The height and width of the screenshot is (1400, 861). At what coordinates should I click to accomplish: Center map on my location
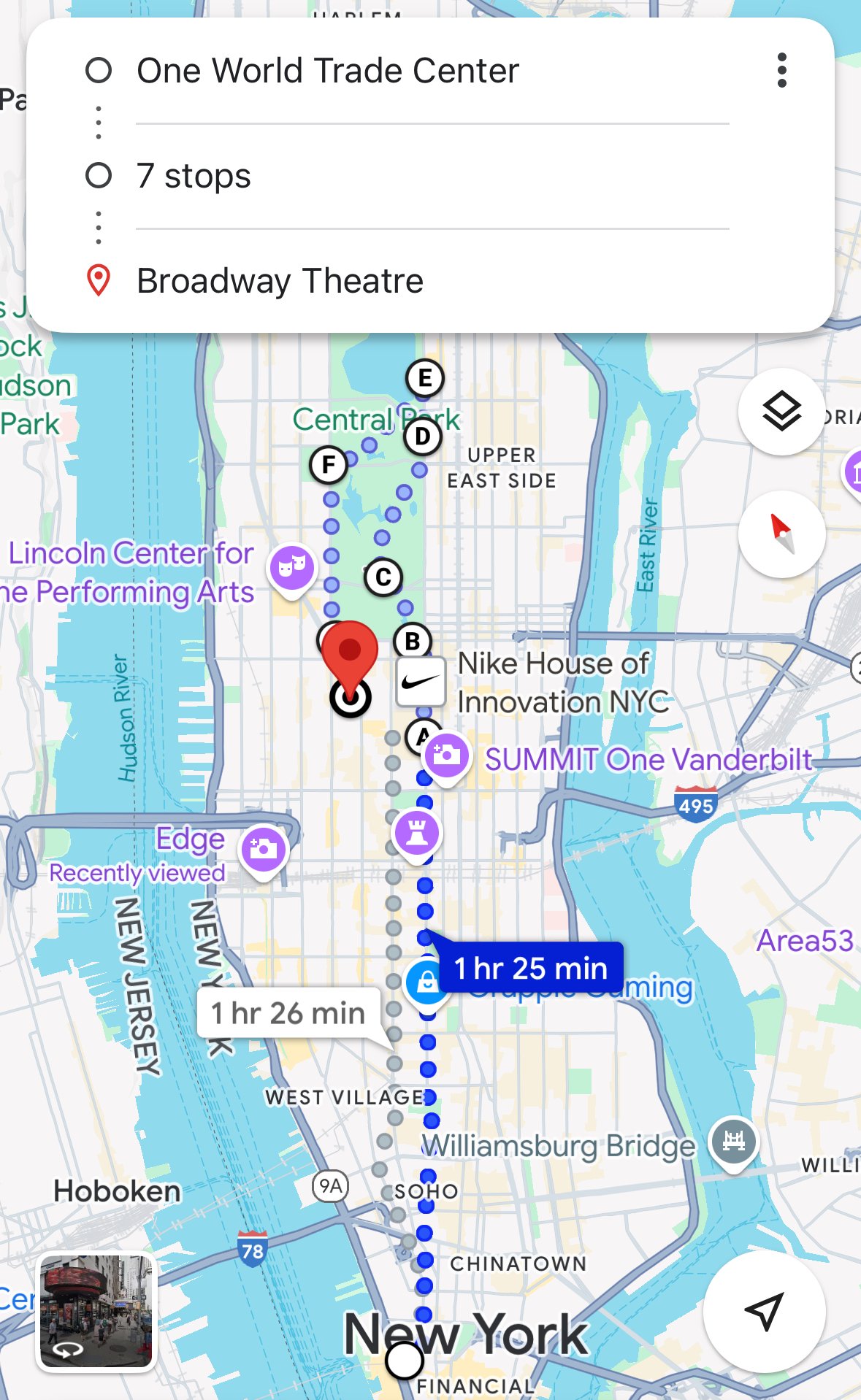coord(764,1311)
